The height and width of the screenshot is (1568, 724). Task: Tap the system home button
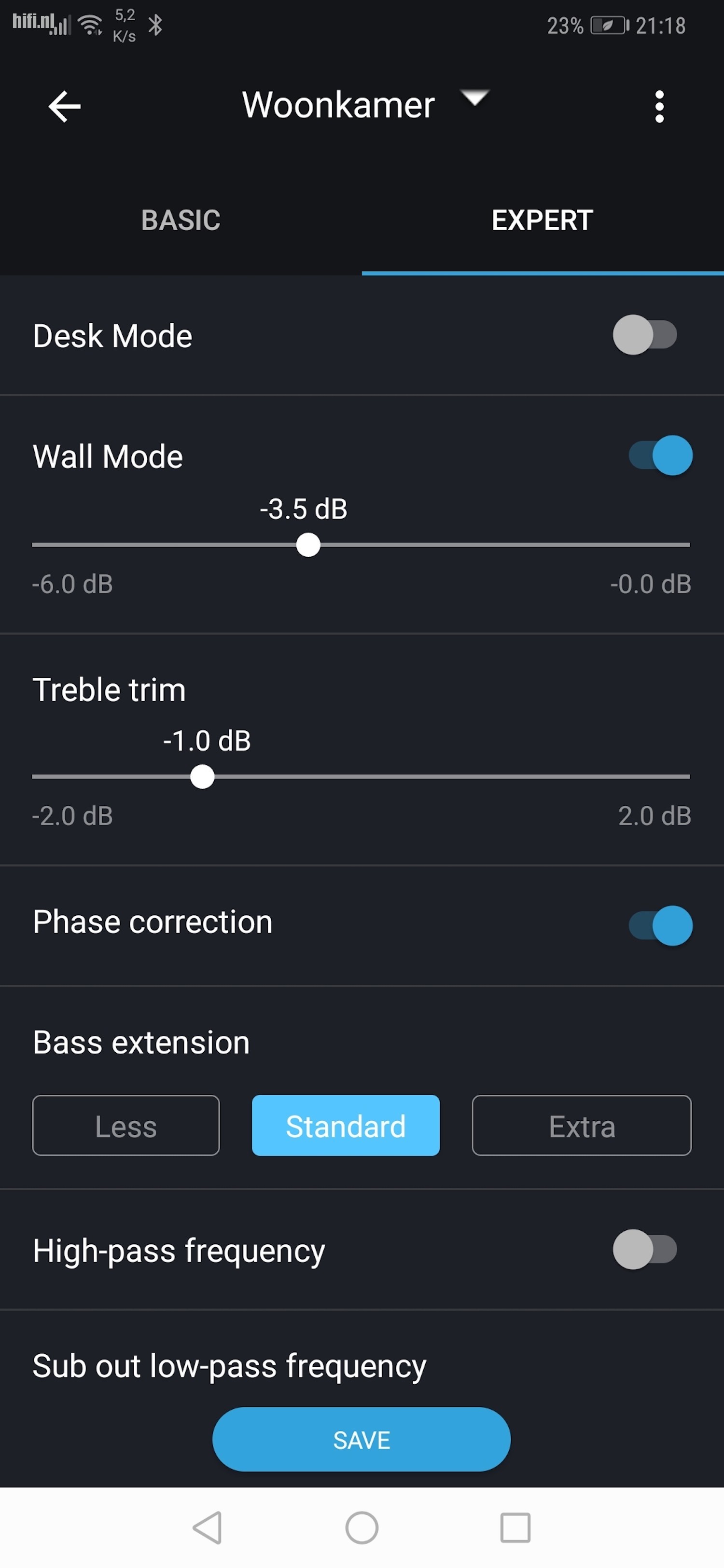(362, 1528)
